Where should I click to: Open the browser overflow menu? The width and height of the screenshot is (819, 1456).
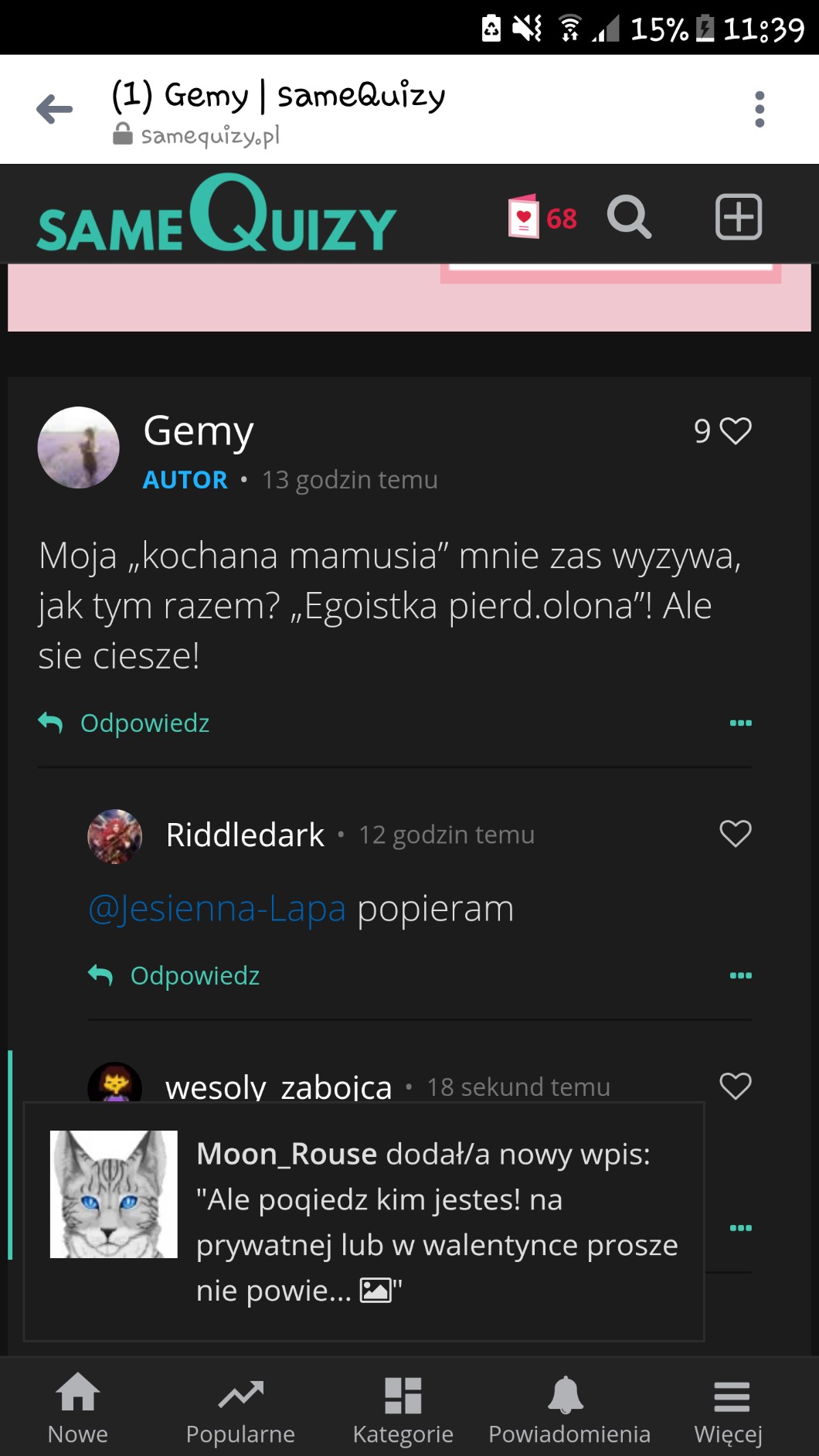759,109
